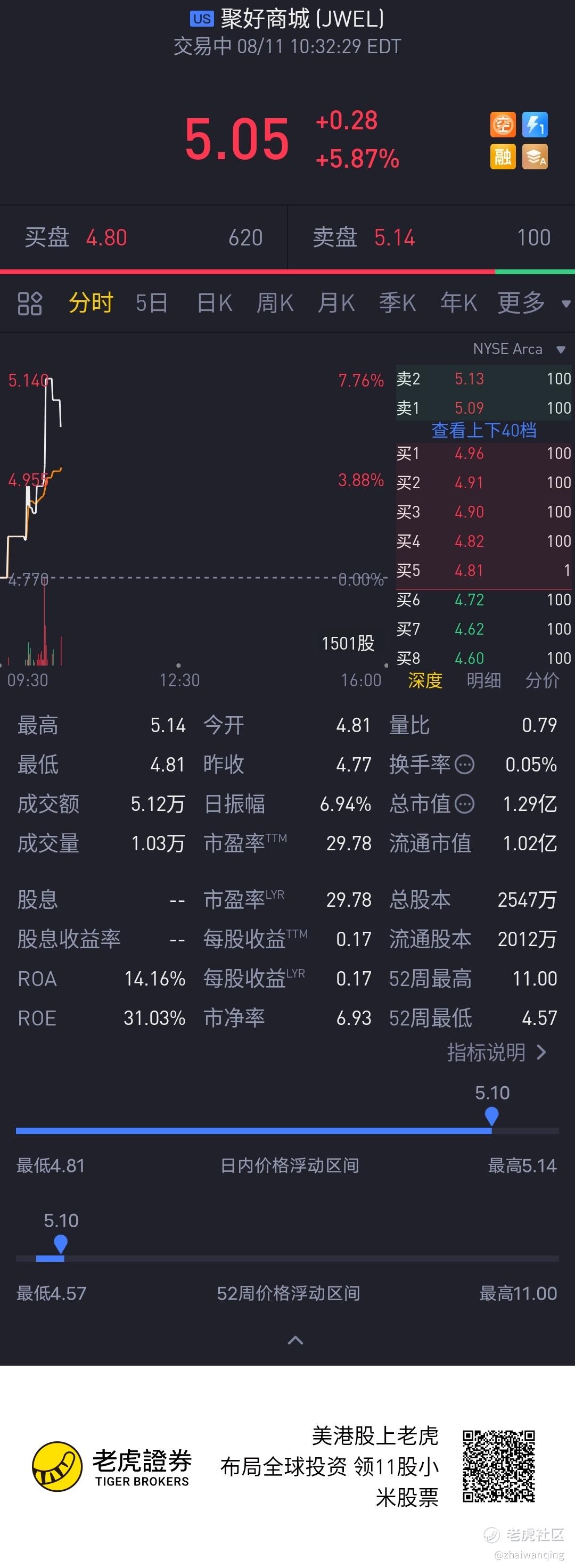The width and height of the screenshot is (575, 1568).
Task: Collapse the stock details panel with the up chevron
Action: pyautogui.click(x=295, y=1340)
